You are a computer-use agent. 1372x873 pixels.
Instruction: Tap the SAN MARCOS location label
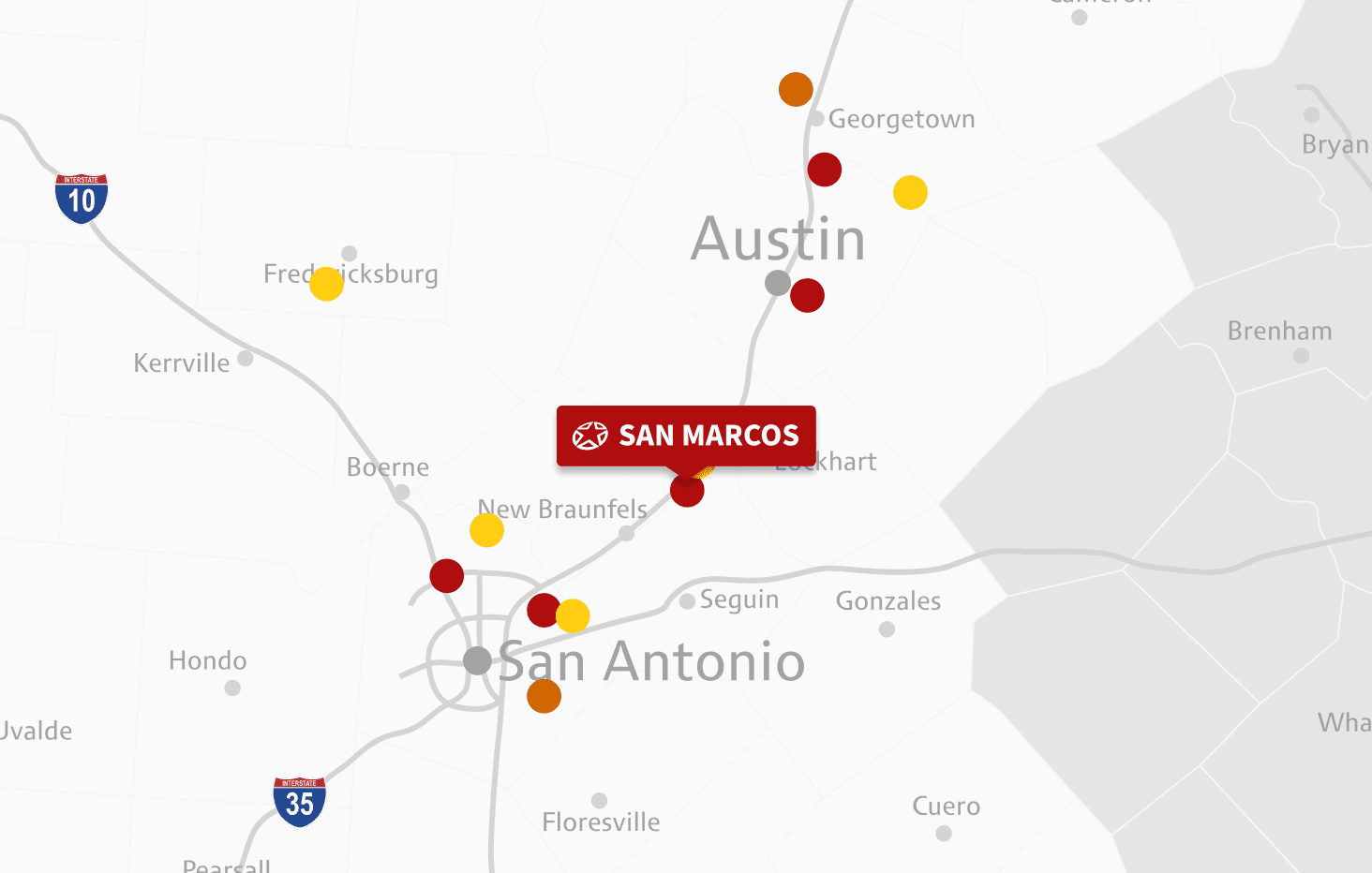coord(686,436)
